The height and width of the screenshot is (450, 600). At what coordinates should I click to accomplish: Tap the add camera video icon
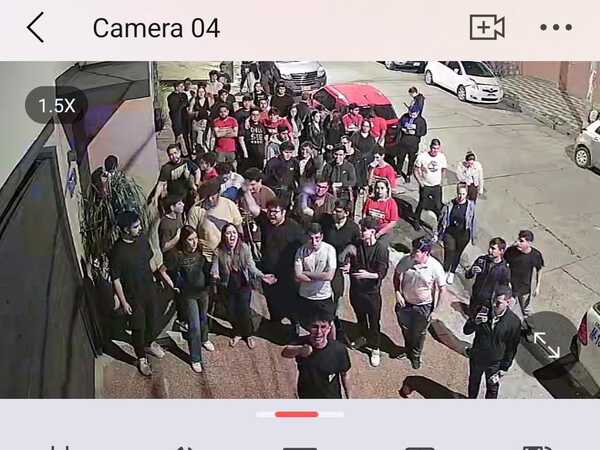tap(487, 28)
